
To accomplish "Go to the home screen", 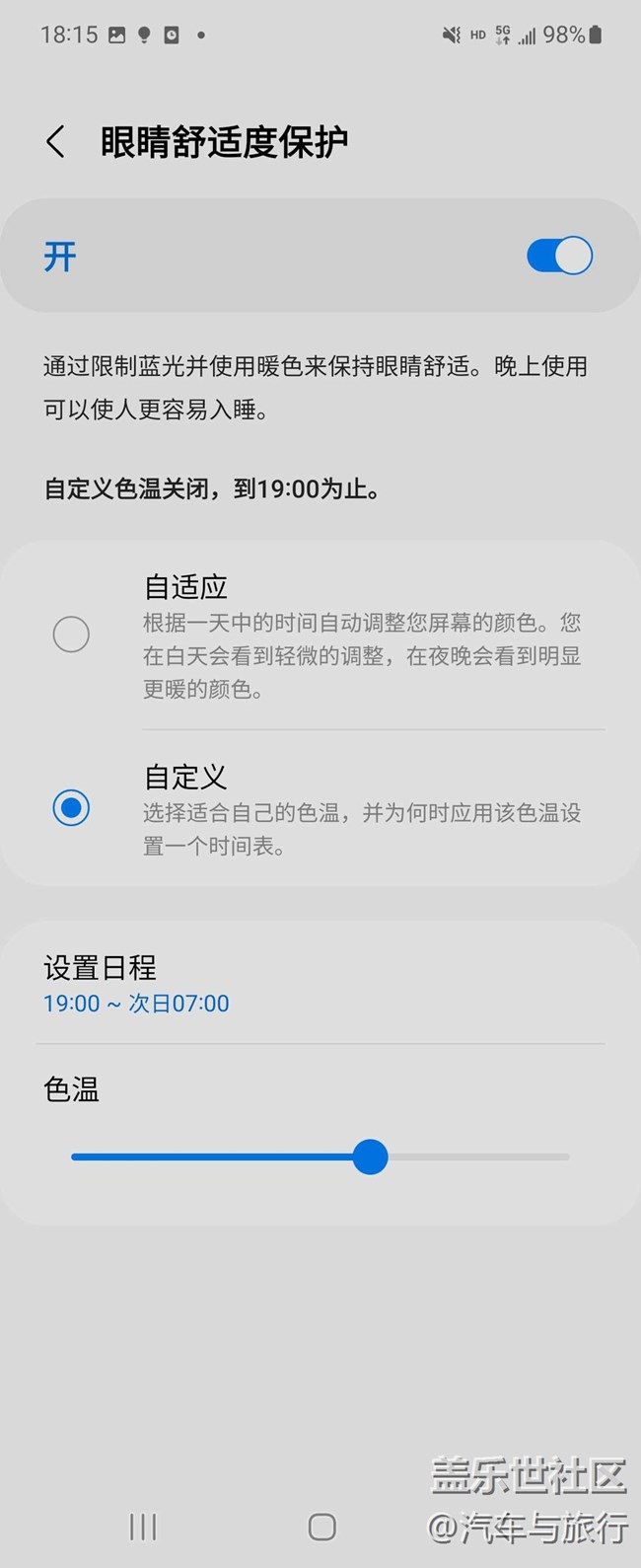I will 321,1528.
